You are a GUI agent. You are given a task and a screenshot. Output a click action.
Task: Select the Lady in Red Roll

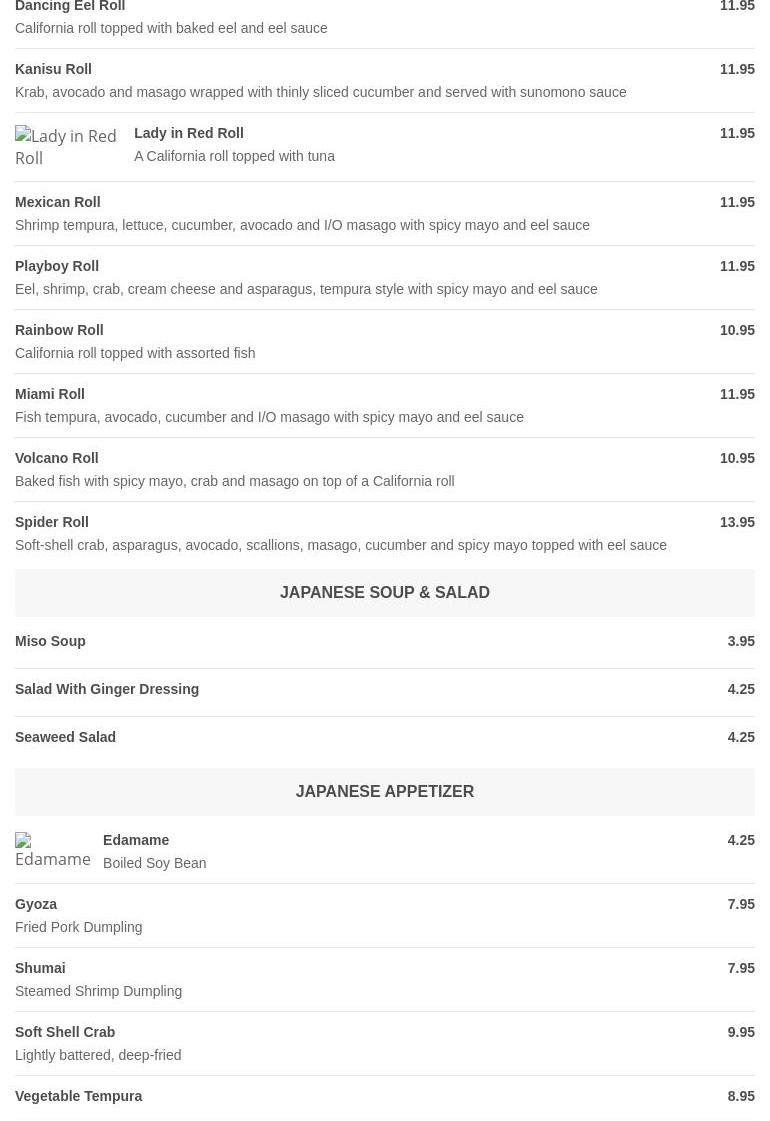coord(188,134)
